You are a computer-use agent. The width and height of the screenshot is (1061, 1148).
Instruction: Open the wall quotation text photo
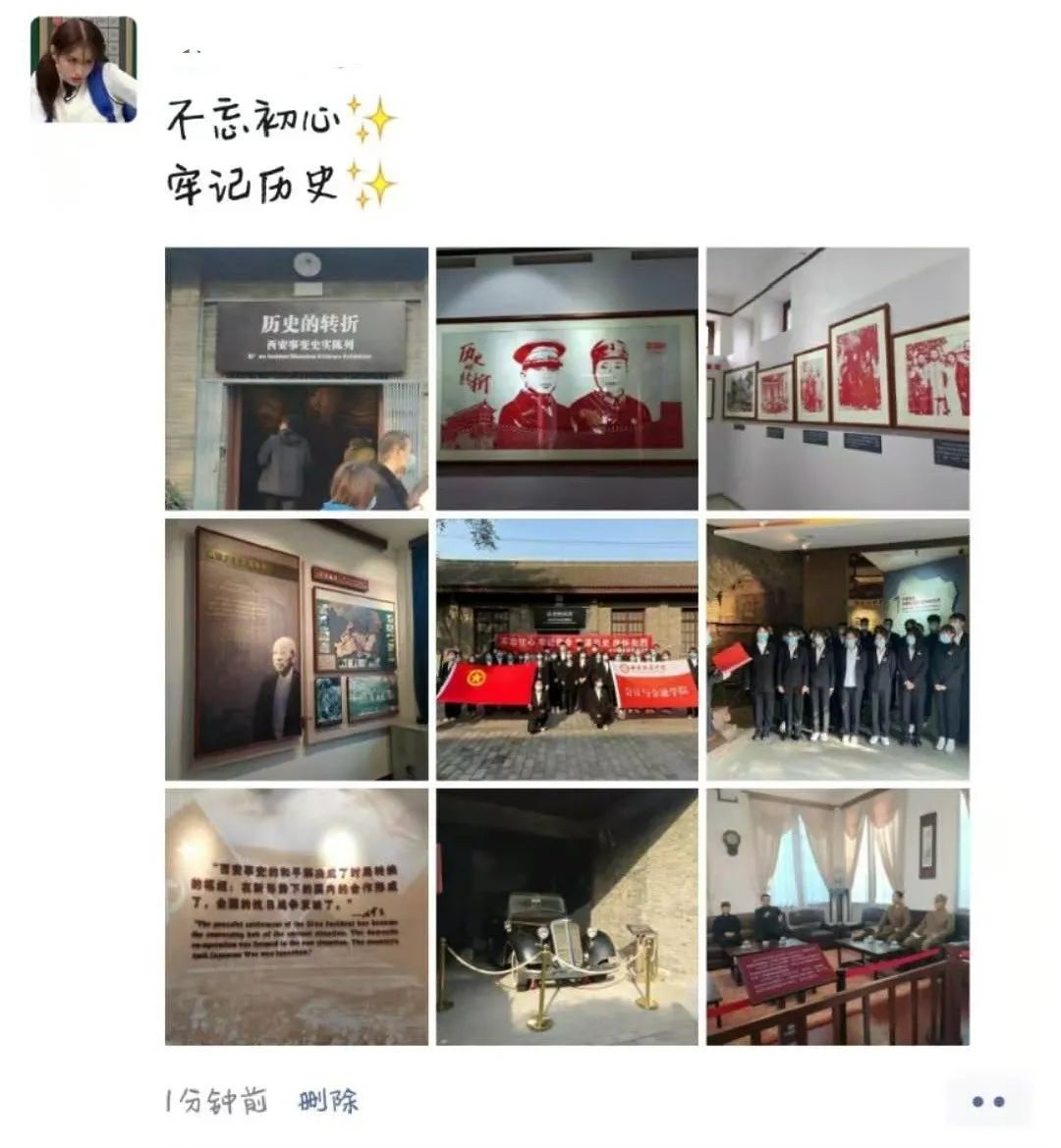click(296, 917)
